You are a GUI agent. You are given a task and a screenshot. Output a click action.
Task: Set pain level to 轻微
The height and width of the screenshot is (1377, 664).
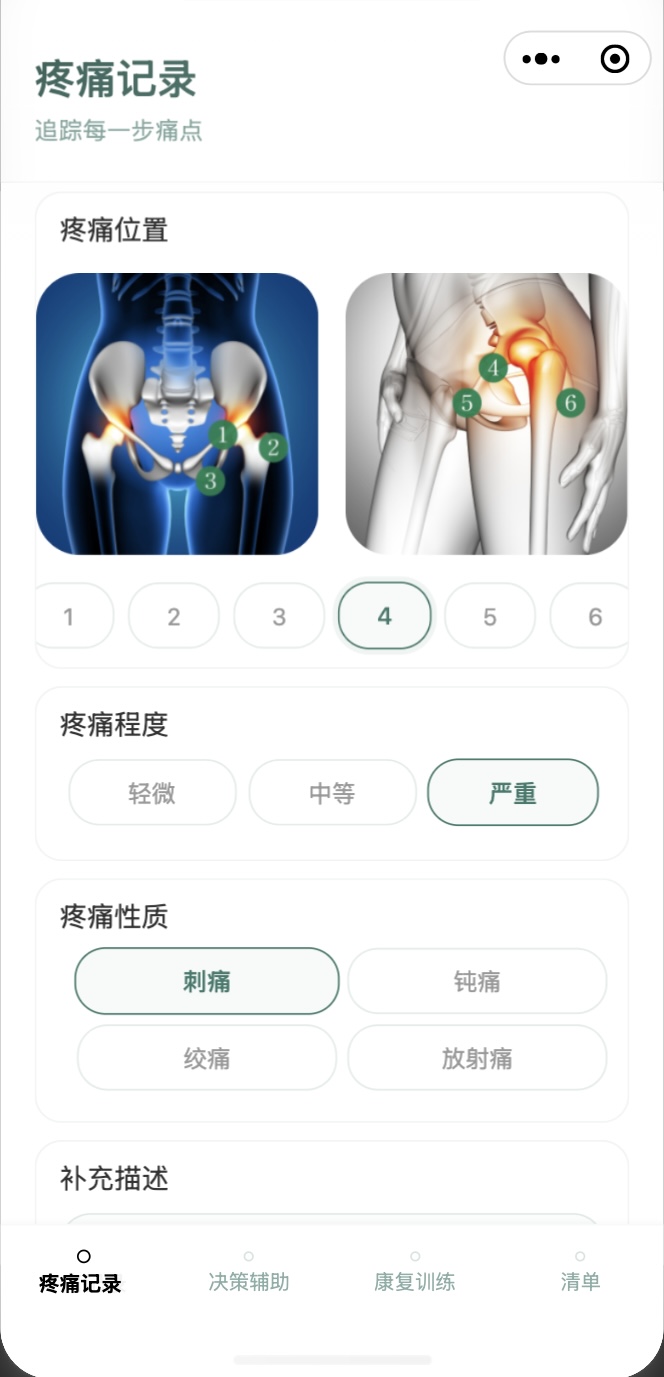pyautogui.click(x=152, y=793)
